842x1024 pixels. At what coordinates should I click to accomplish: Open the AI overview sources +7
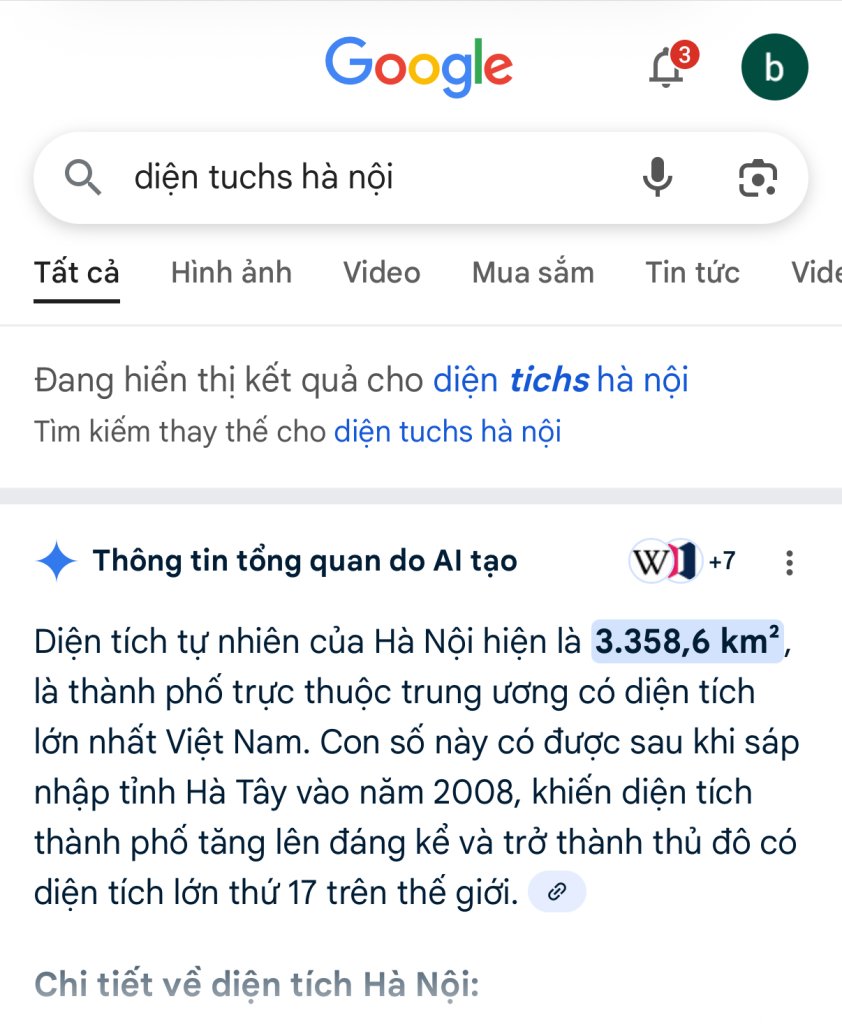click(x=683, y=562)
